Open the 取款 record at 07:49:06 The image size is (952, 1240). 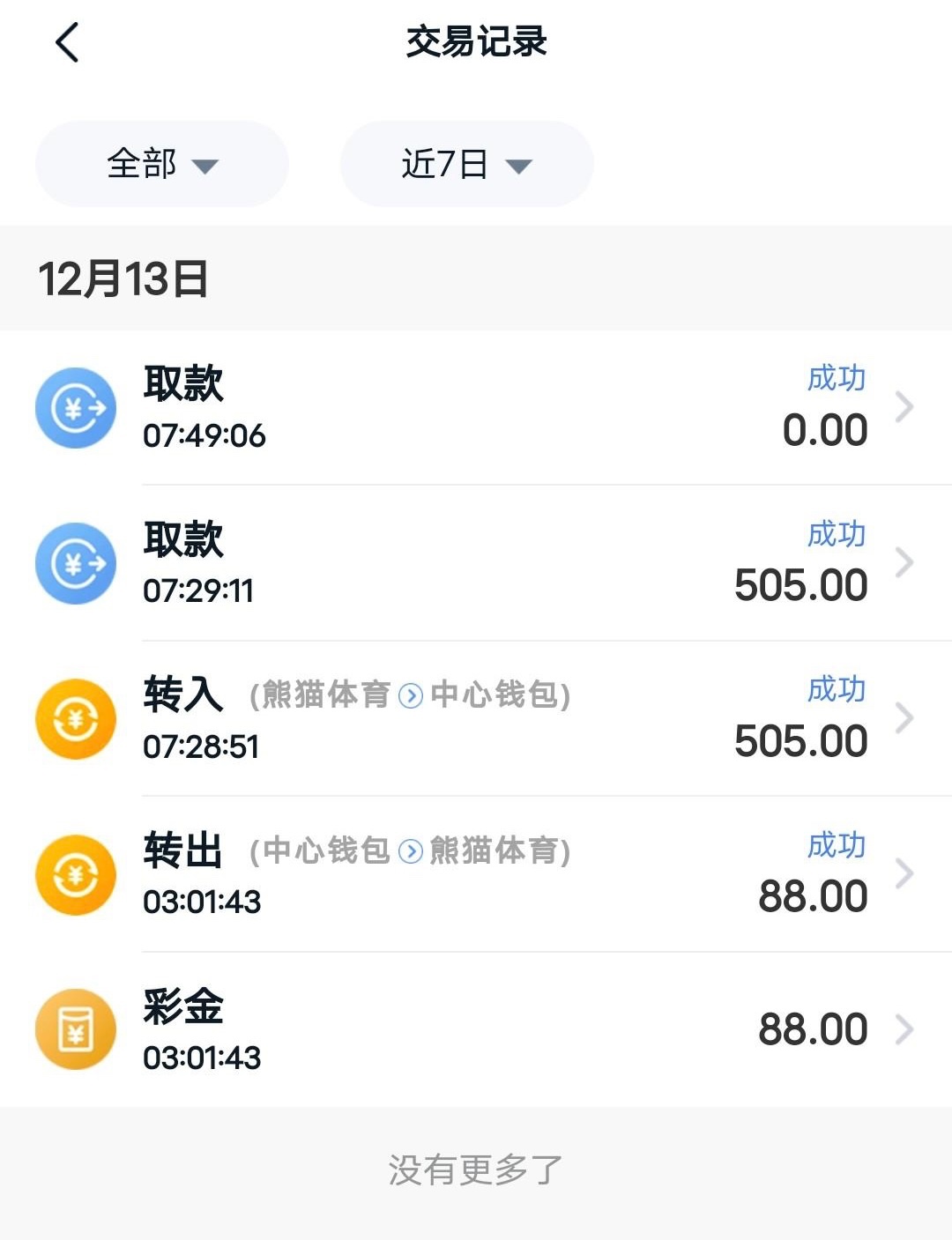476,408
